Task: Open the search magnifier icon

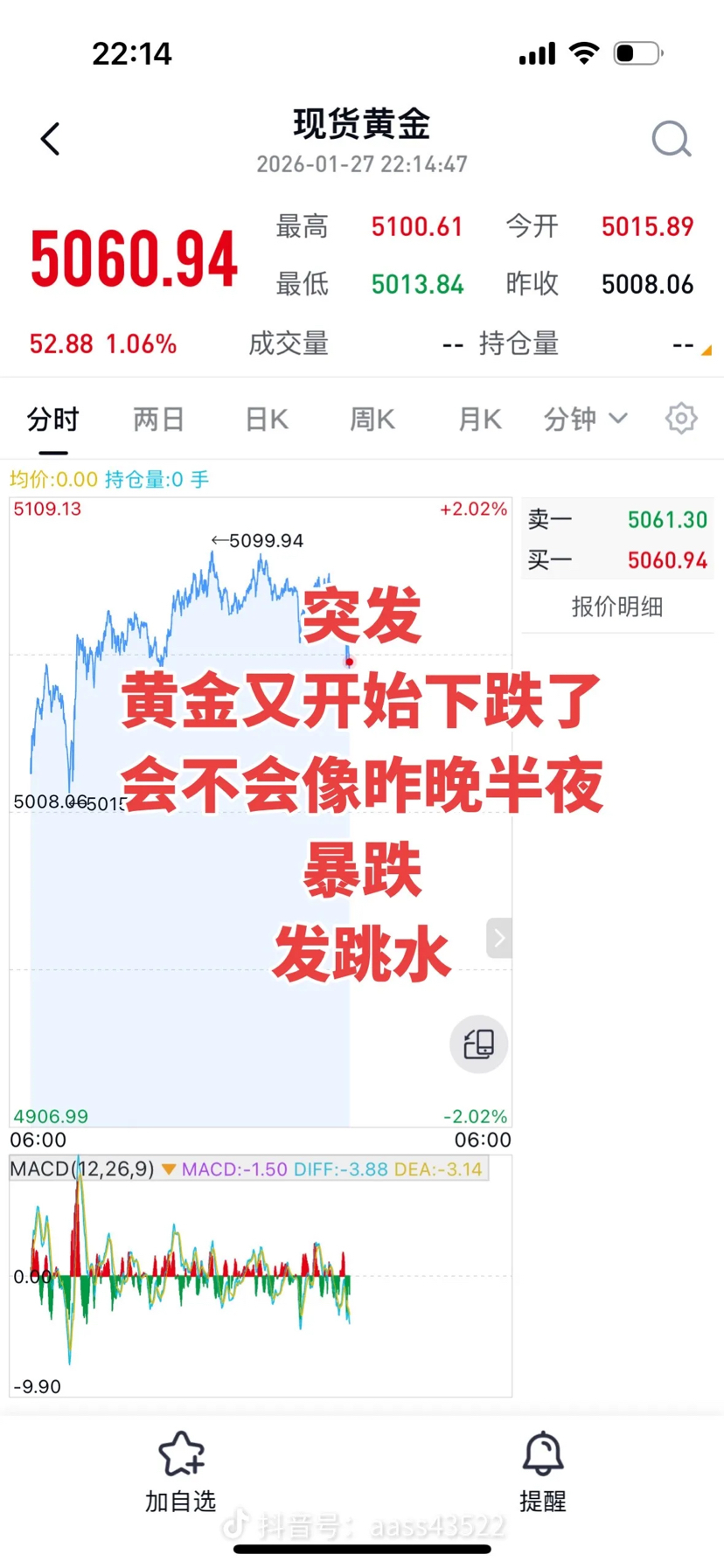Action: point(671,139)
